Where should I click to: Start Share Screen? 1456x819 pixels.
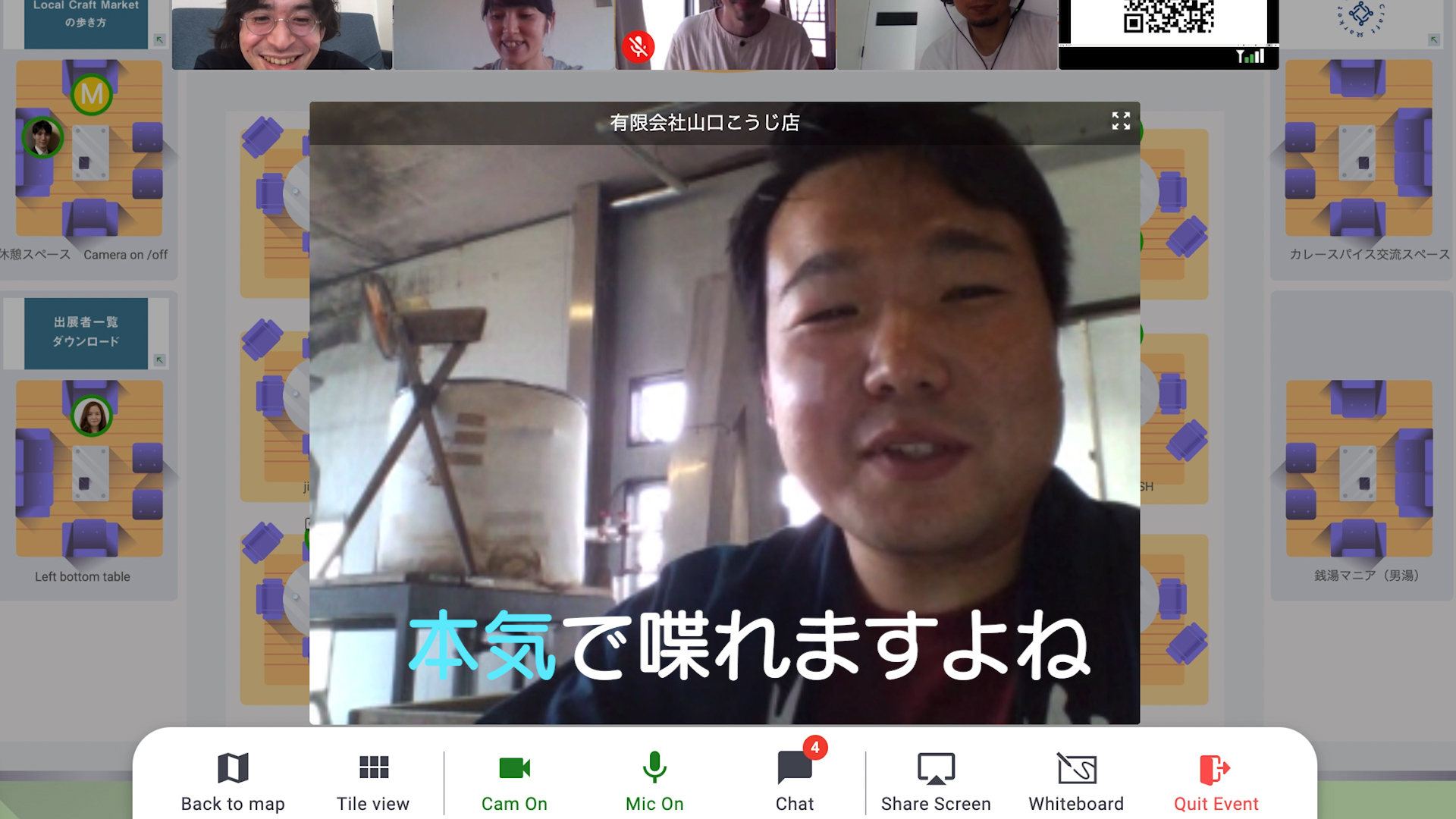click(x=936, y=781)
